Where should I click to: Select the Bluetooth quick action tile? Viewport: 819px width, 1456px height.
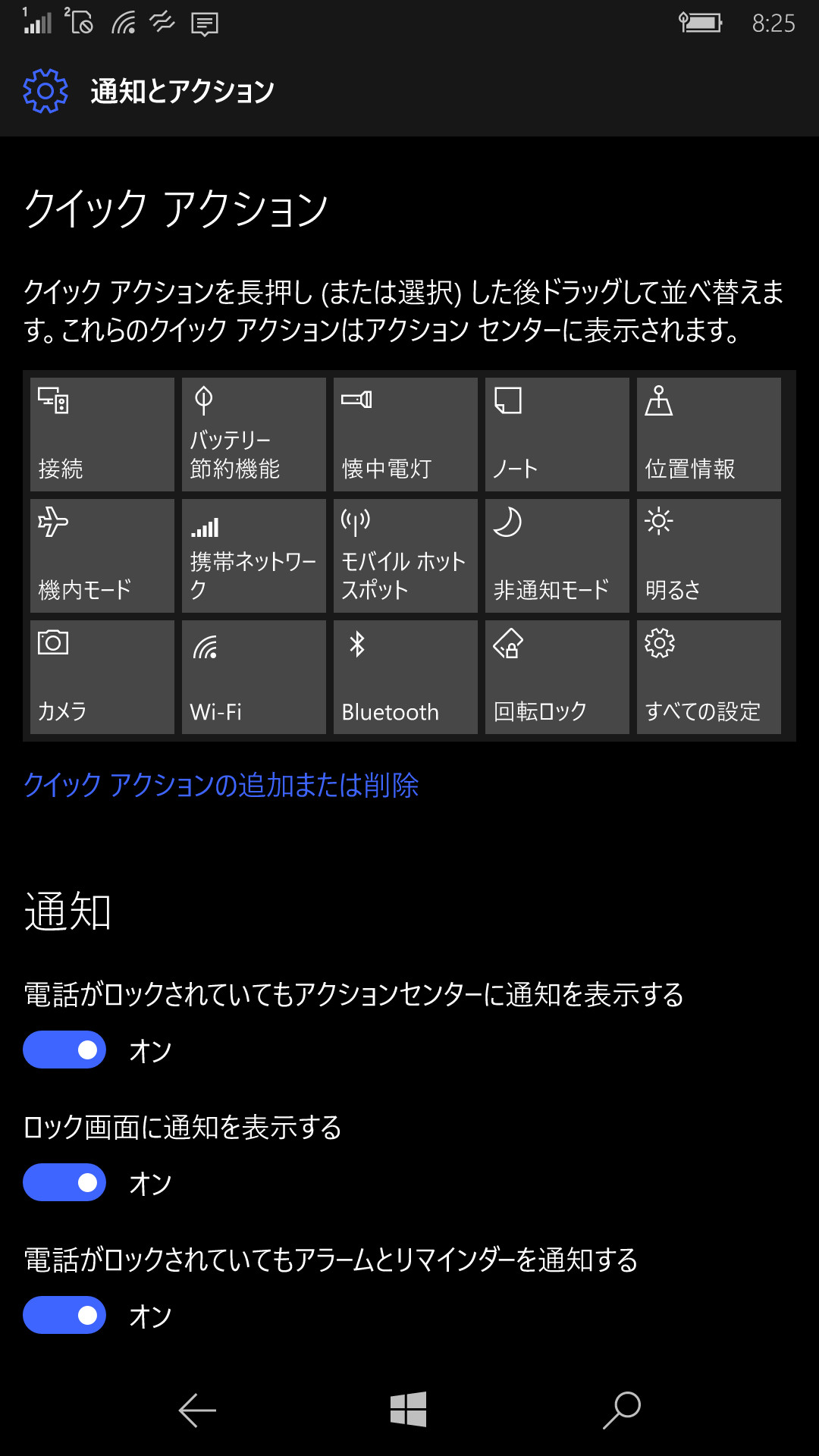405,676
